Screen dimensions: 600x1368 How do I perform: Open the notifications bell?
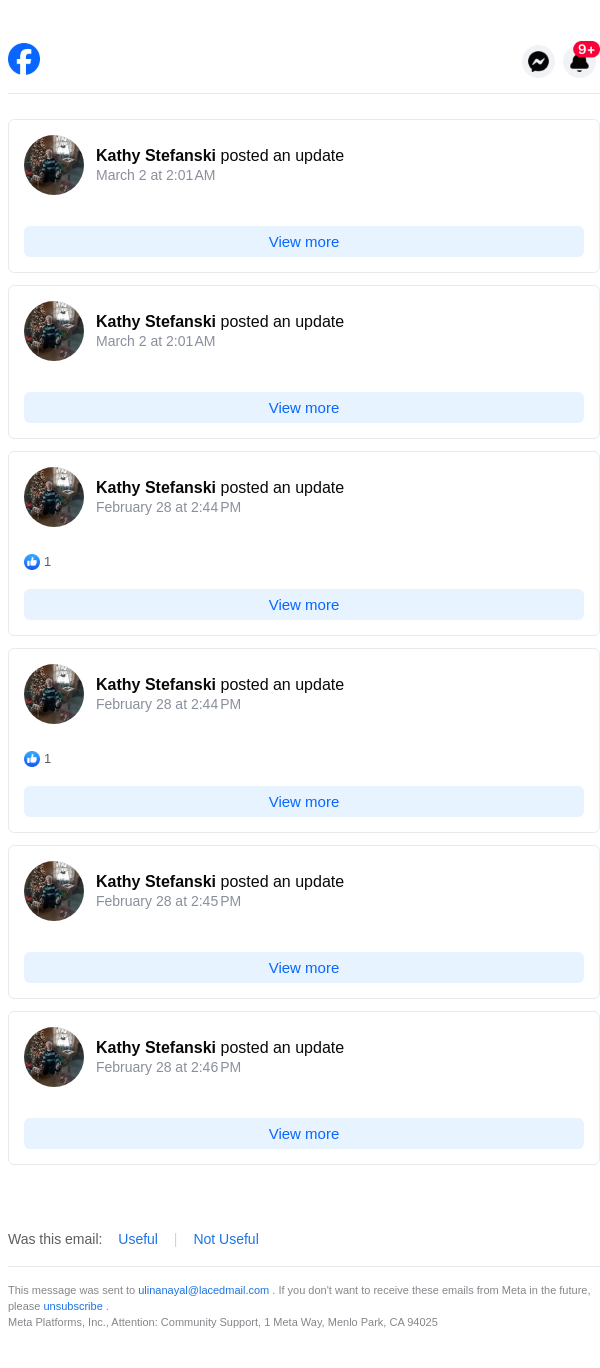tap(579, 62)
